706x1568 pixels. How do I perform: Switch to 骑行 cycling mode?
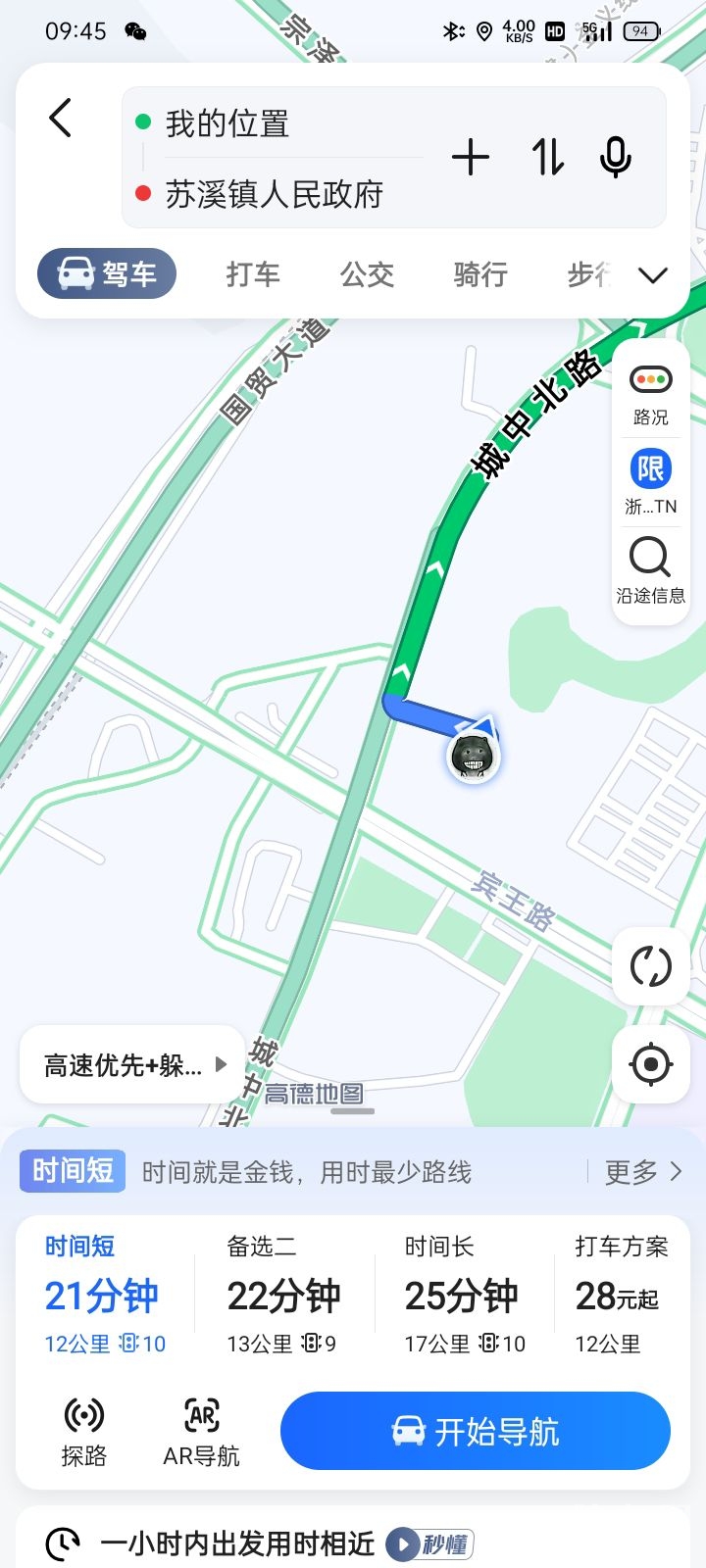[480, 274]
